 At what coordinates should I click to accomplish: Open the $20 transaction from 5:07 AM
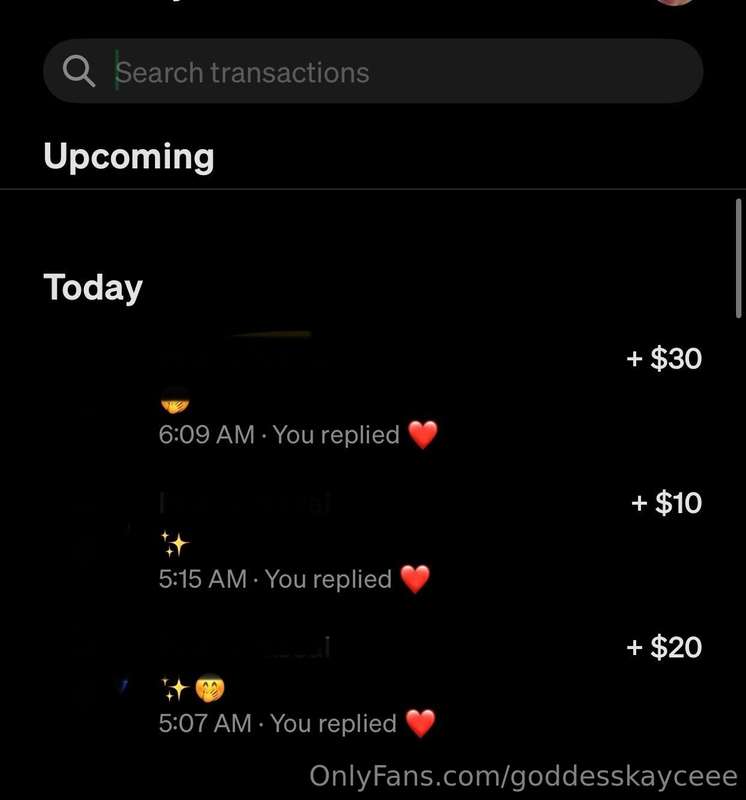click(x=400, y=685)
